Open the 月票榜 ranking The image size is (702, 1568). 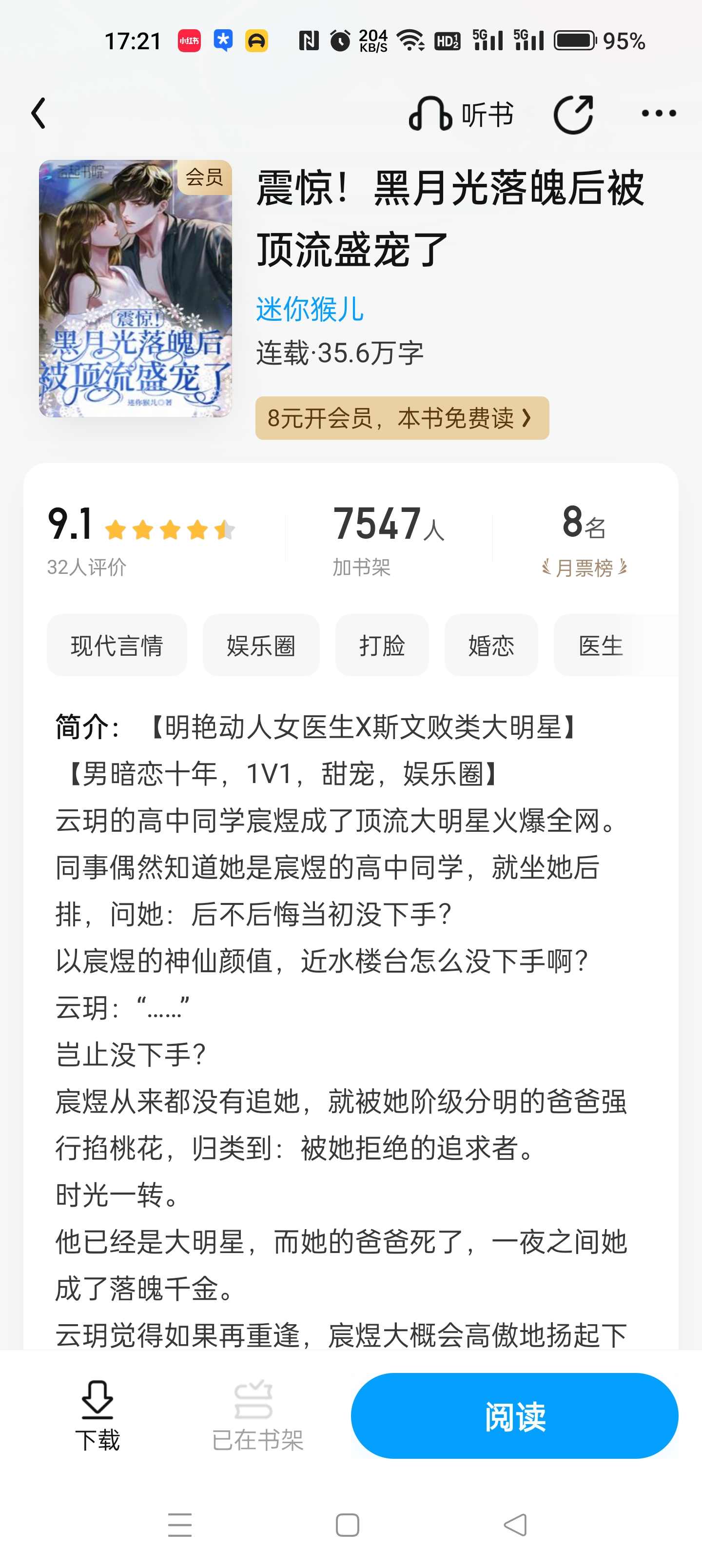coord(584,568)
